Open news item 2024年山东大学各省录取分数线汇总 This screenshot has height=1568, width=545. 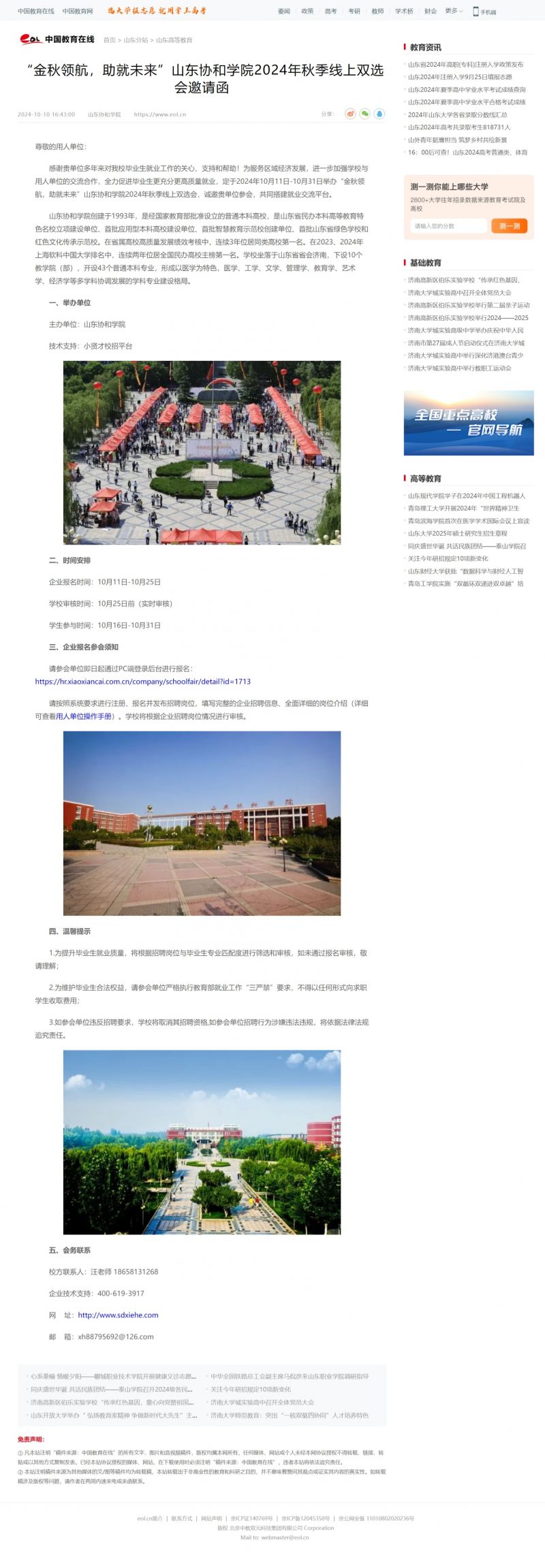(x=457, y=114)
